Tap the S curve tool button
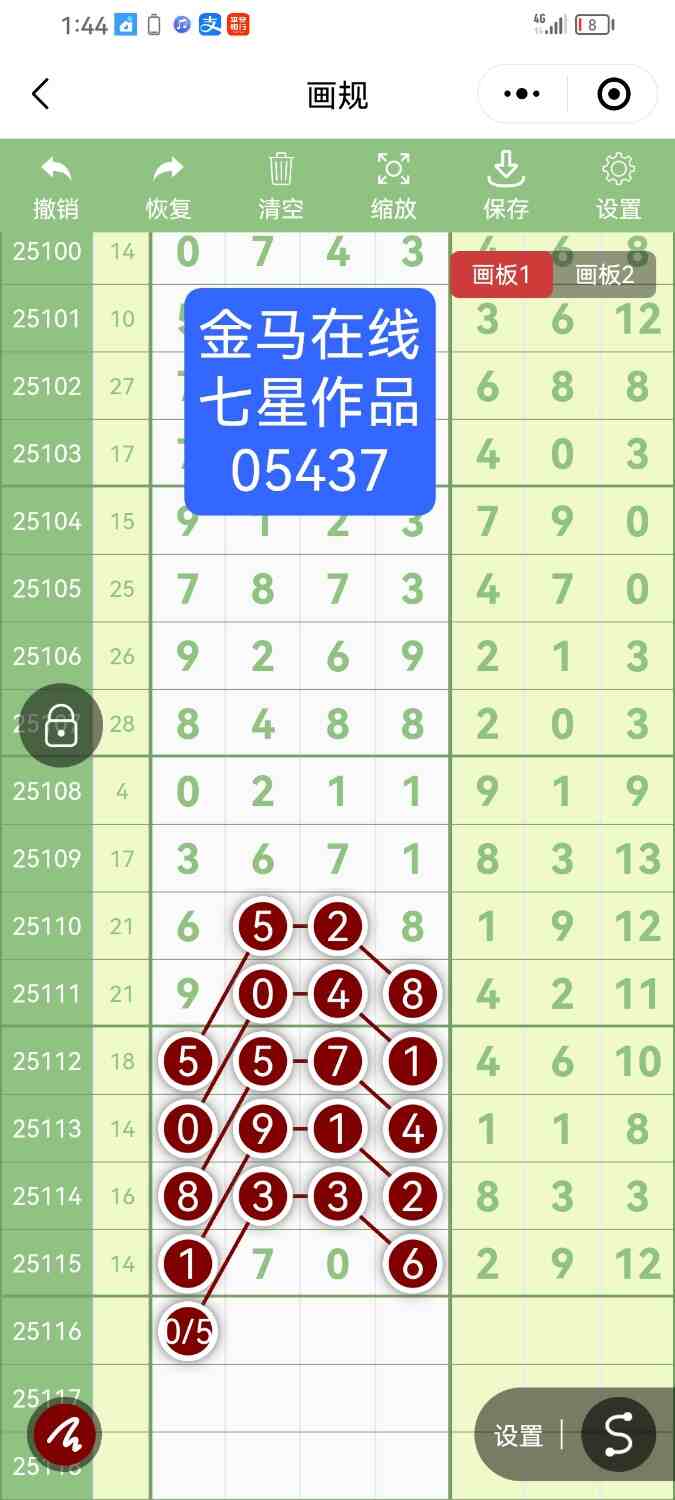Image resolution: width=675 pixels, height=1500 pixels. 618,1435
